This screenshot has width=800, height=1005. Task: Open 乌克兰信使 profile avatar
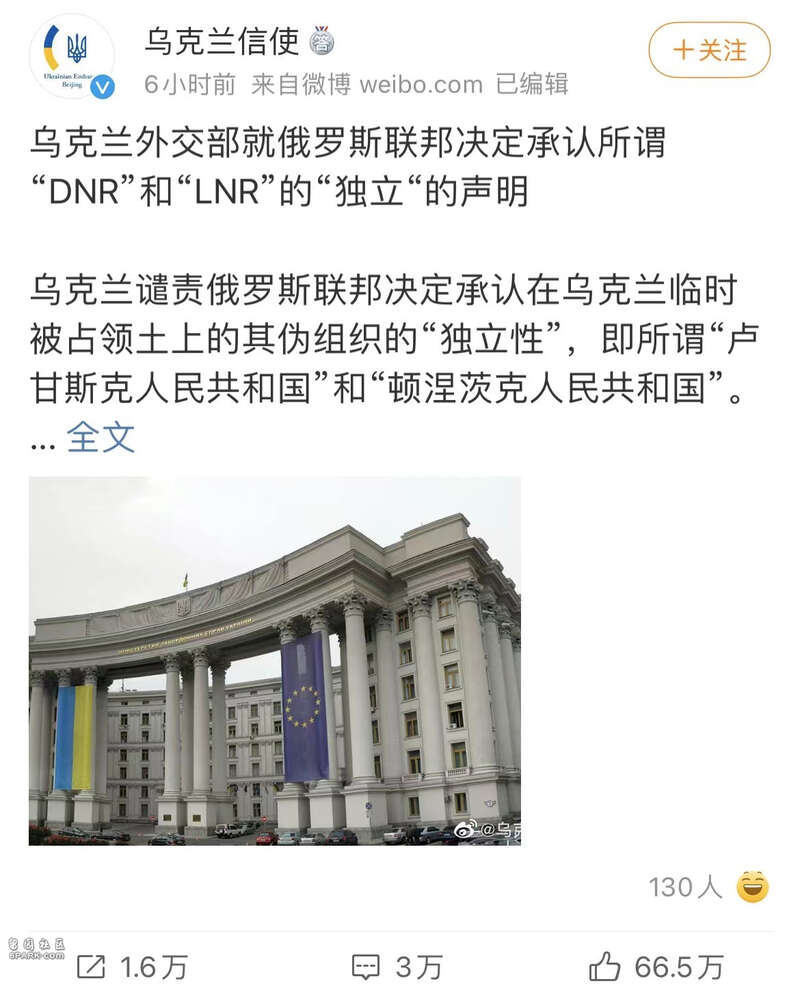click(71, 56)
